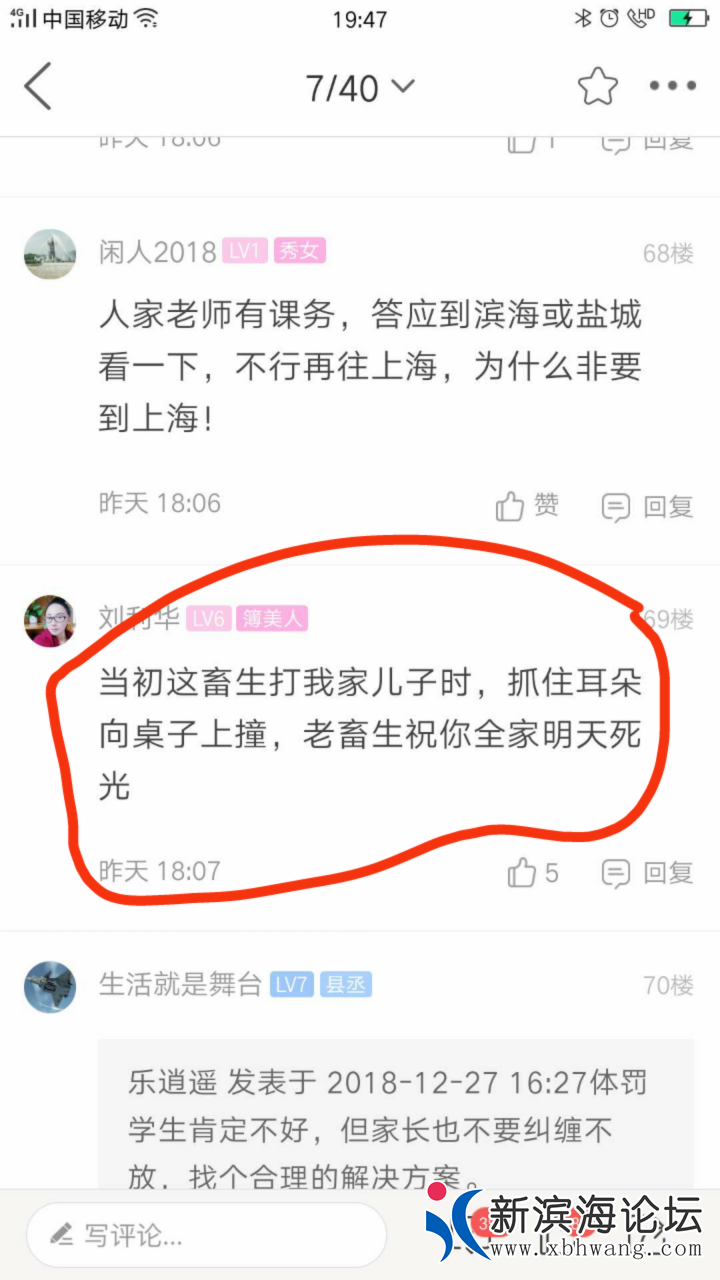720x1280 pixels.
Task: Go back using the top-left arrow
Action: (x=38, y=87)
